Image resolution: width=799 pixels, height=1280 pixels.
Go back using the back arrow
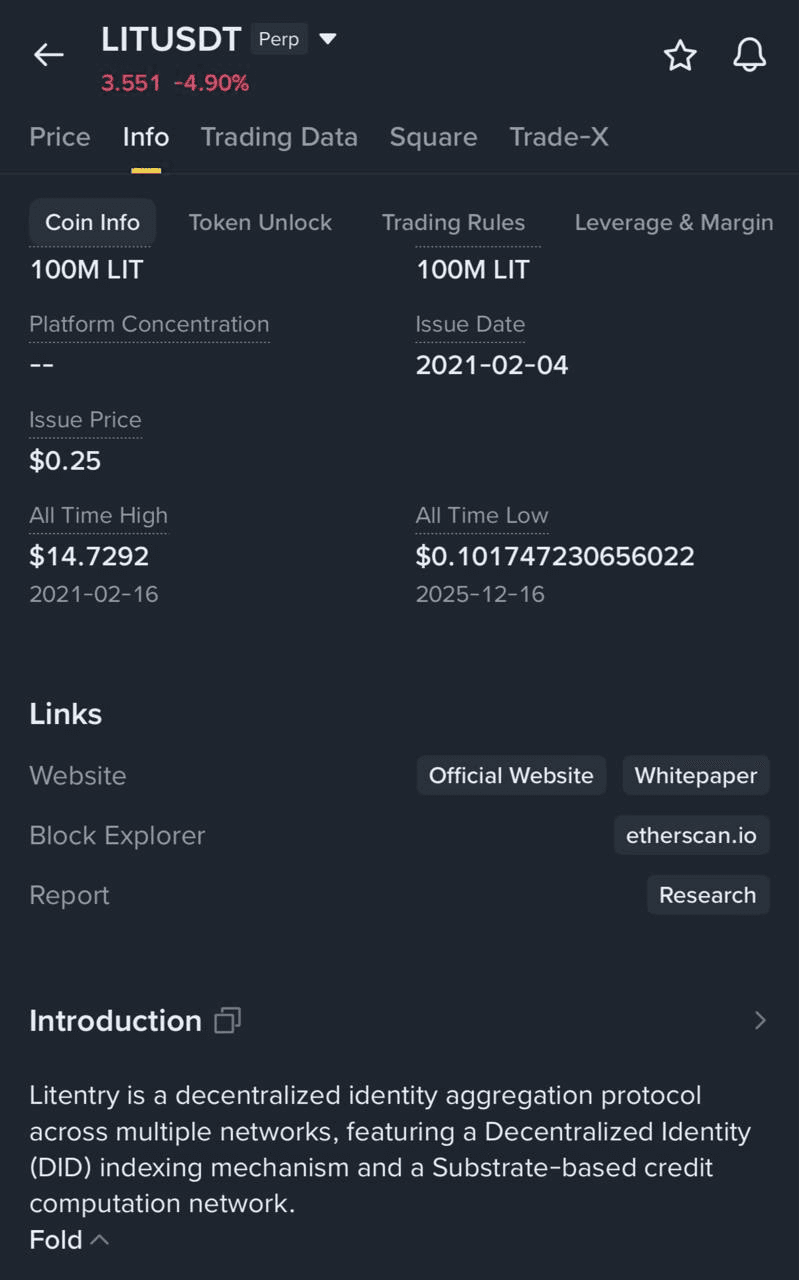coord(48,55)
